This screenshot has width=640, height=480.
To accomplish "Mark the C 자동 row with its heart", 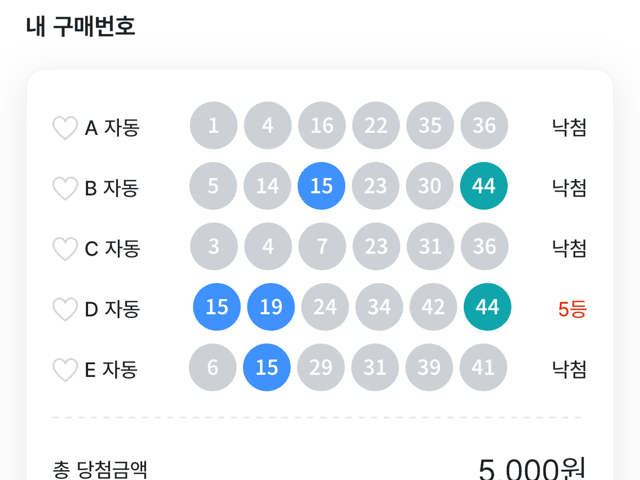I will click(x=65, y=249).
